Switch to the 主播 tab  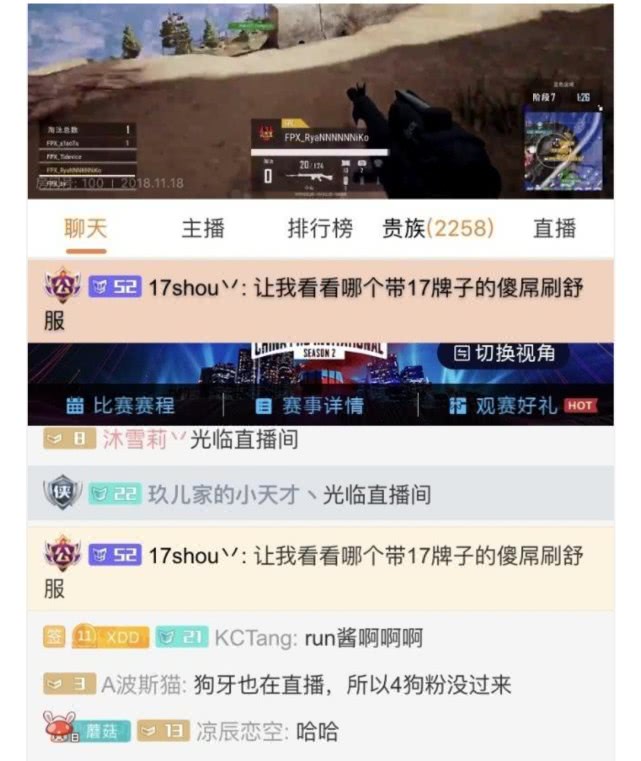(202, 228)
